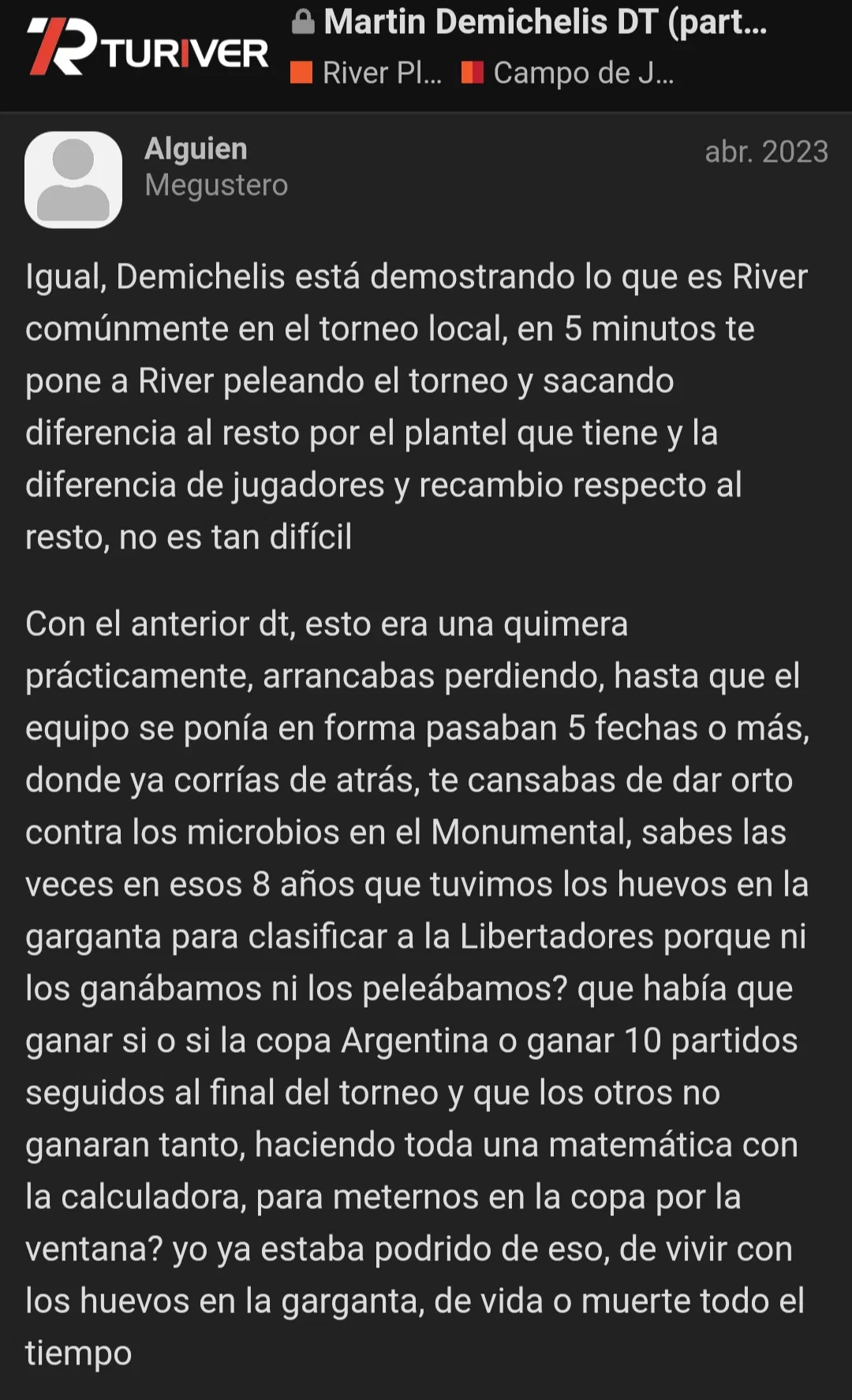This screenshot has height=1400, width=852.
Task: Open the Alguien username link
Action: 196,148
